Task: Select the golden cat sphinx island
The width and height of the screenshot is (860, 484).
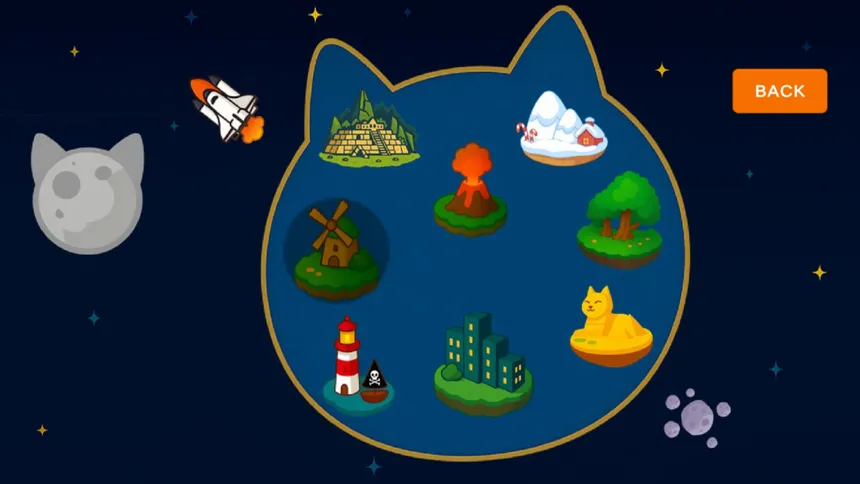Action: pos(611,326)
